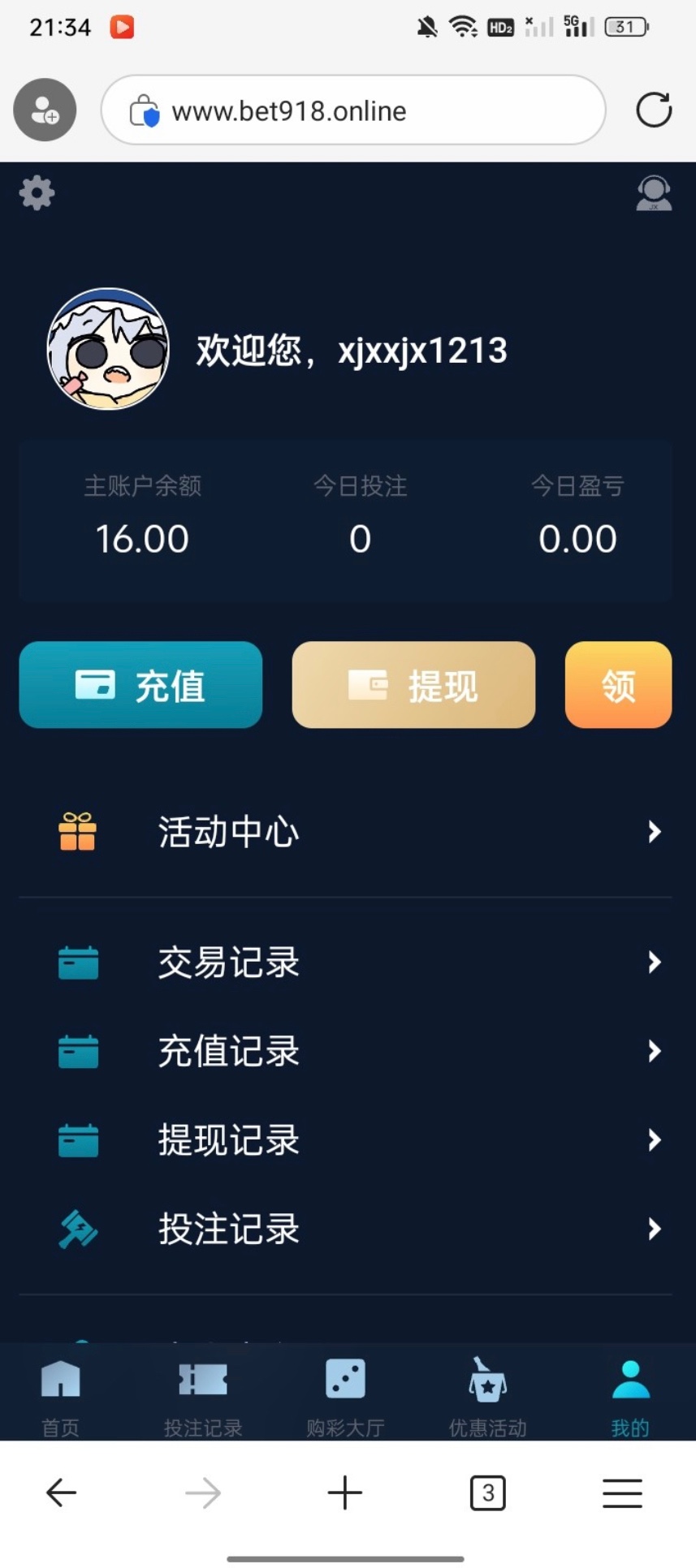Open the settings gear icon

36,192
